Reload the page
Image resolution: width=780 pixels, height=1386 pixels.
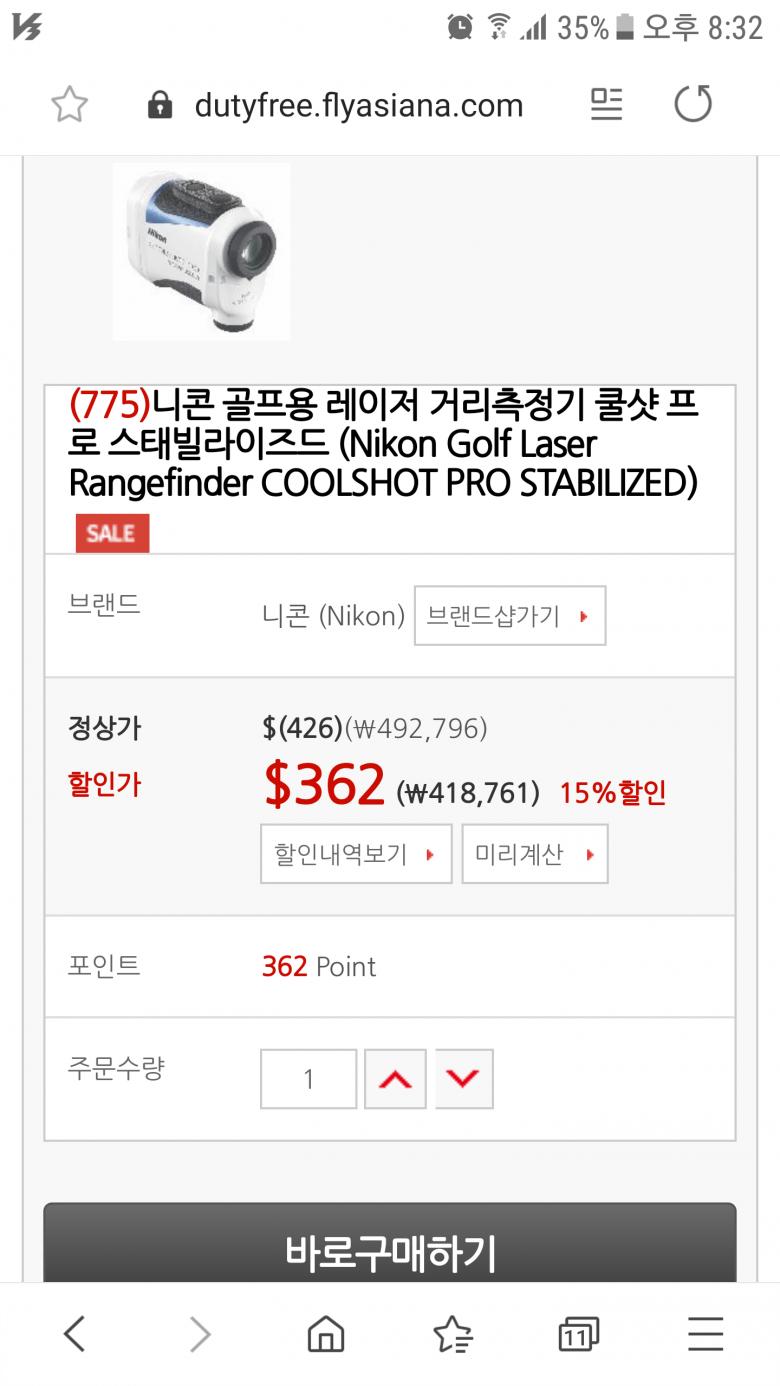tap(692, 104)
